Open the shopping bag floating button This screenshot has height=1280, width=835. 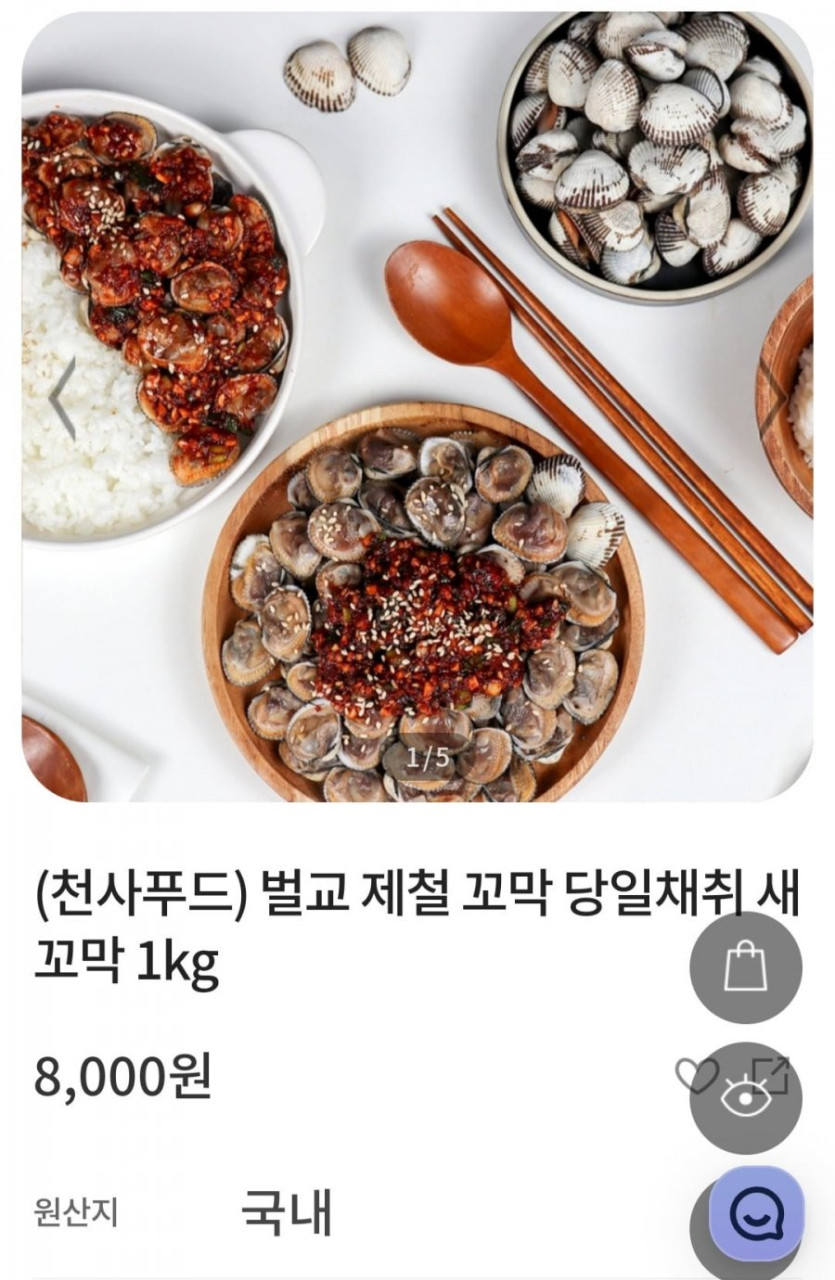746,967
